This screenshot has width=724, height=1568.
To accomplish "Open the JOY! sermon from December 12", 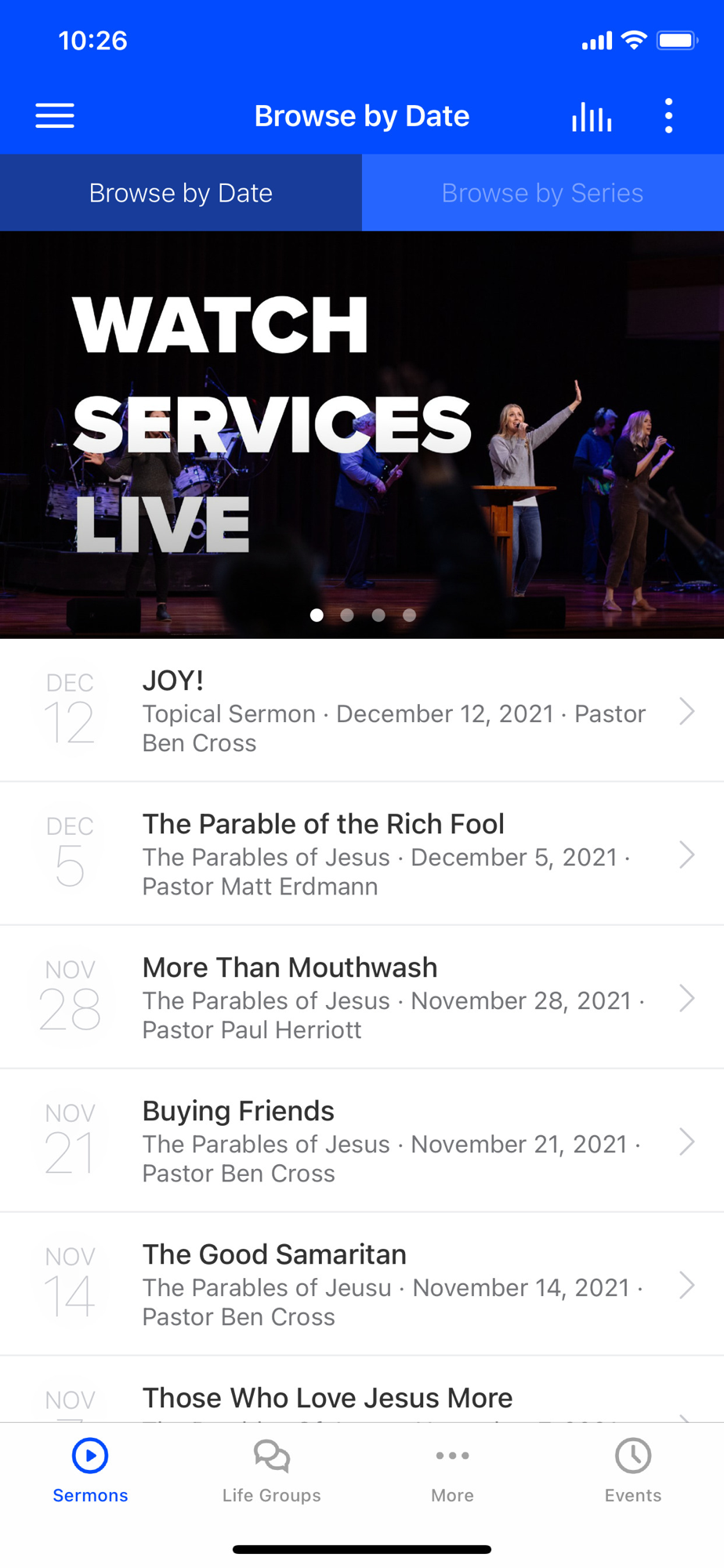I will pyautogui.click(x=362, y=710).
